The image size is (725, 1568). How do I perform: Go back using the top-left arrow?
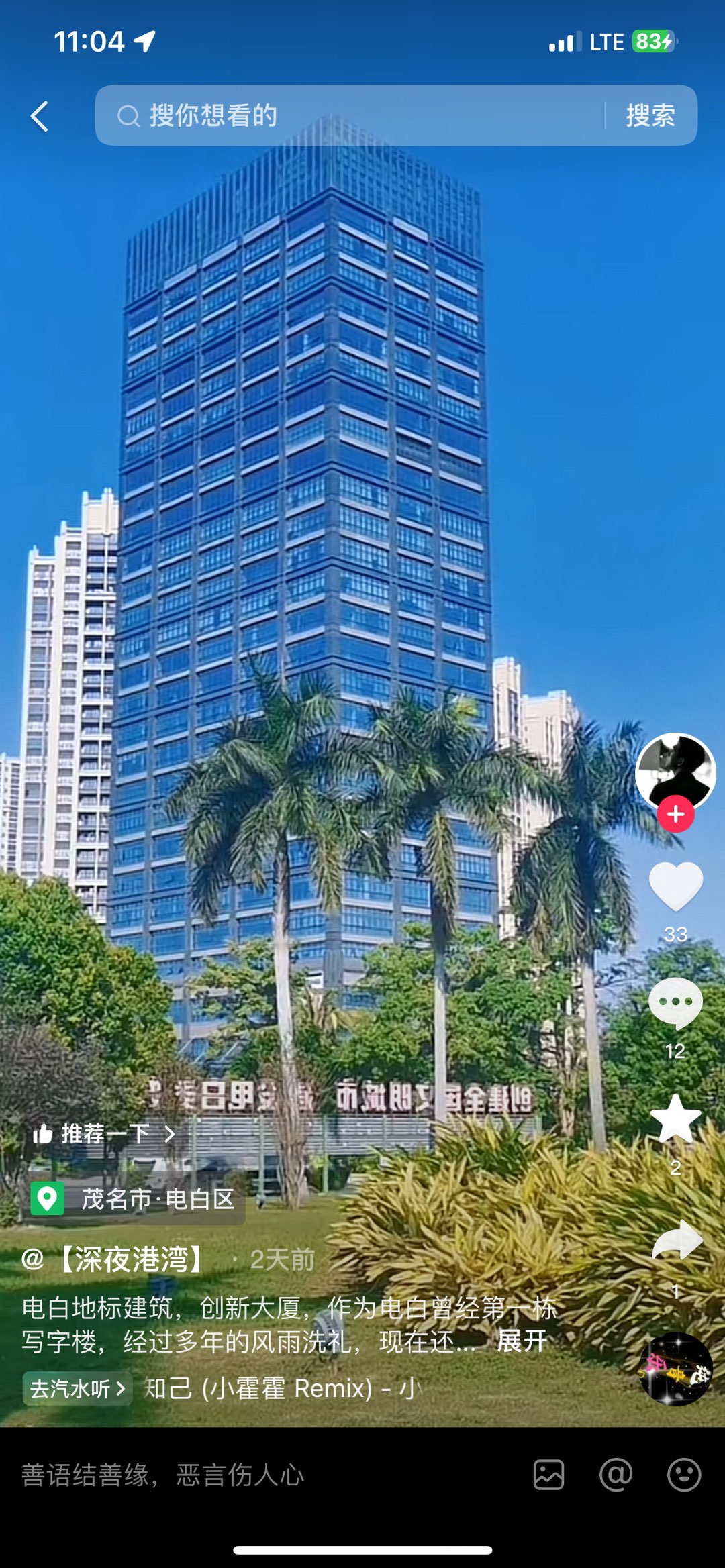click(40, 117)
